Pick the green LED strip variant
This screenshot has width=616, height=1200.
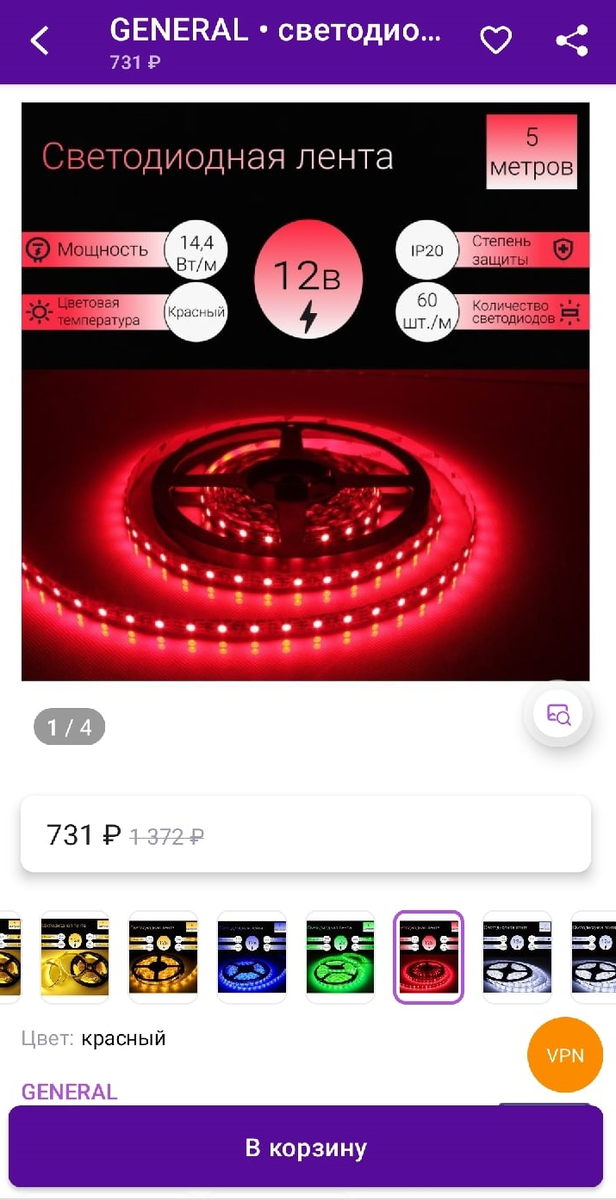(340, 956)
